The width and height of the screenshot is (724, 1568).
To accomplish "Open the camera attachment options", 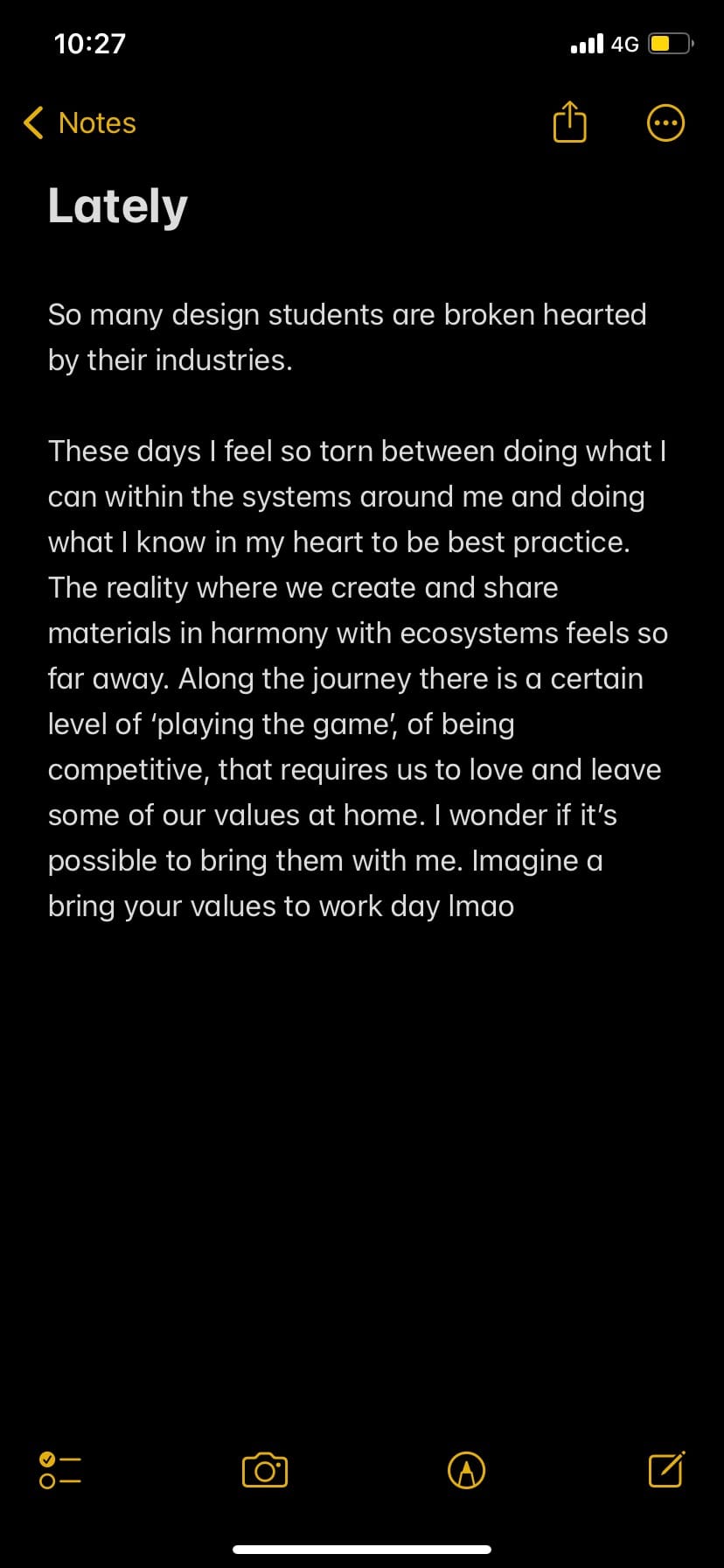I will [x=264, y=1470].
